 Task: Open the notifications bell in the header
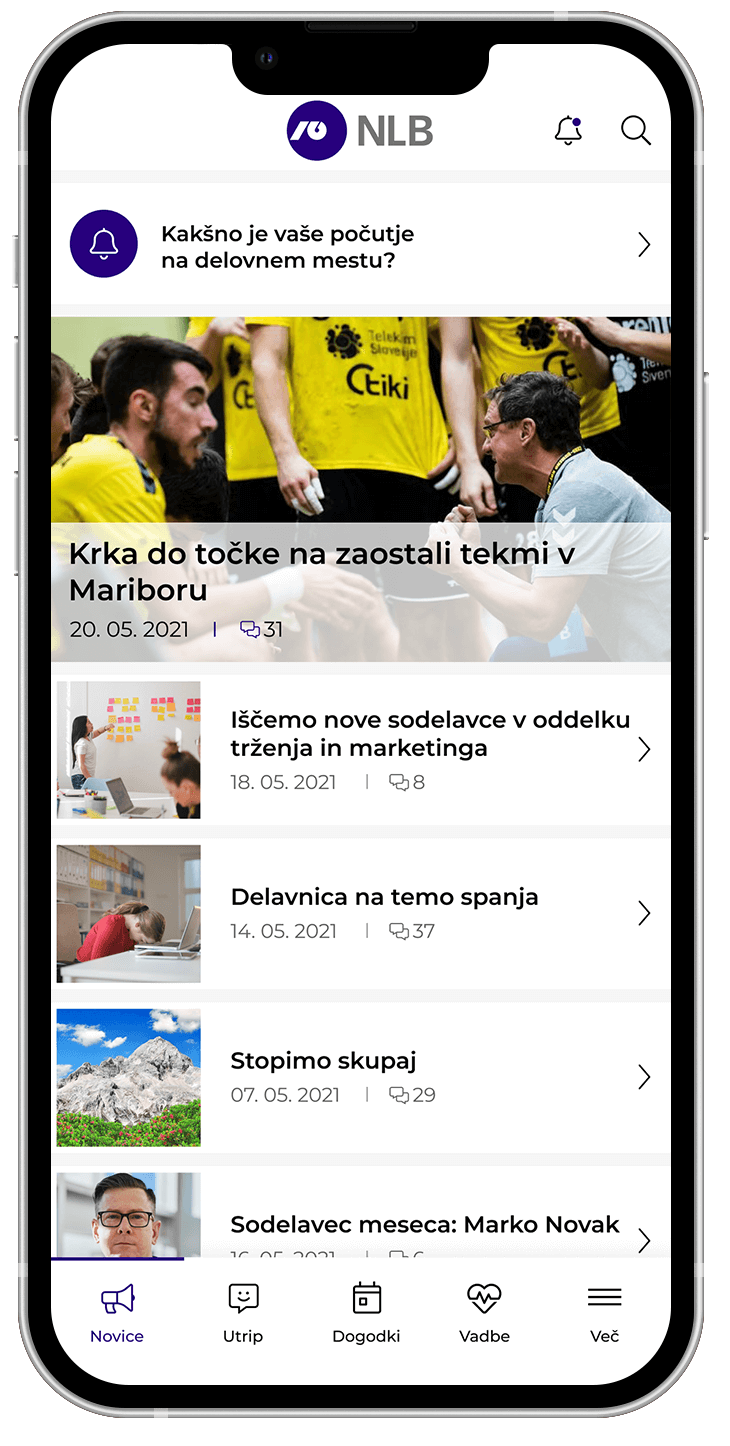click(568, 131)
